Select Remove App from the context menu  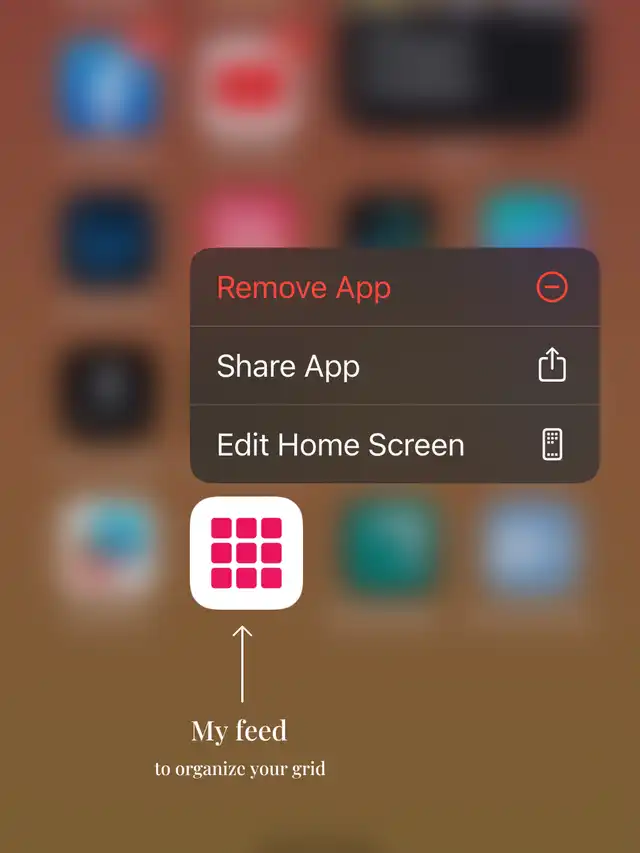tap(395, 287)
